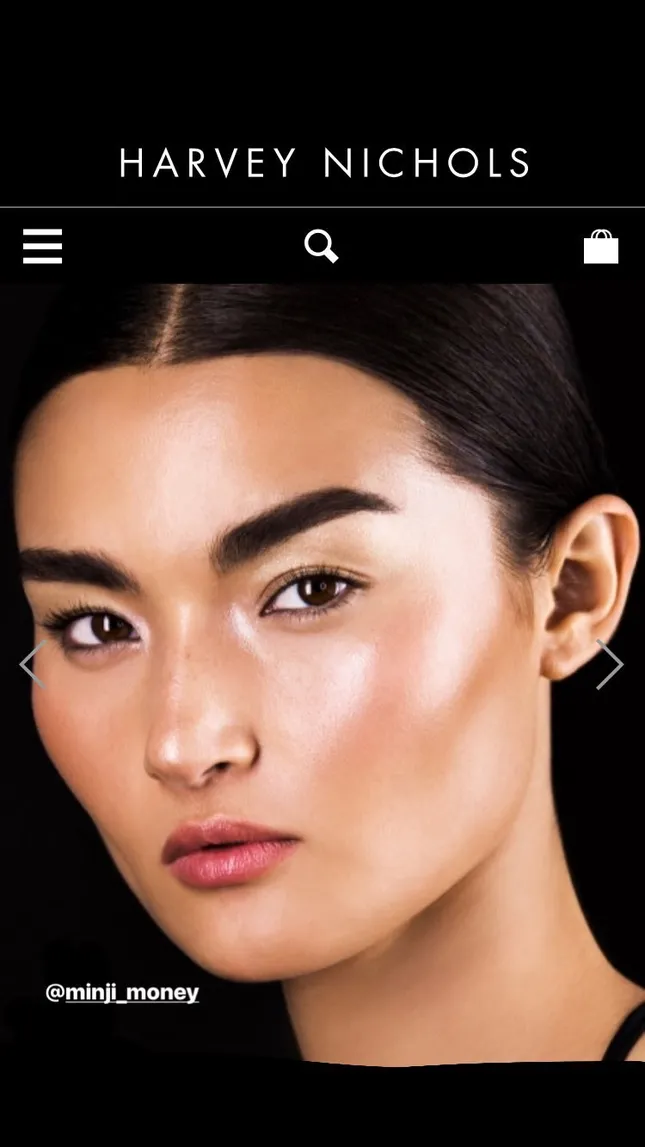Show the previous carousel image
645x1147 pixels.
coord(32,665)
